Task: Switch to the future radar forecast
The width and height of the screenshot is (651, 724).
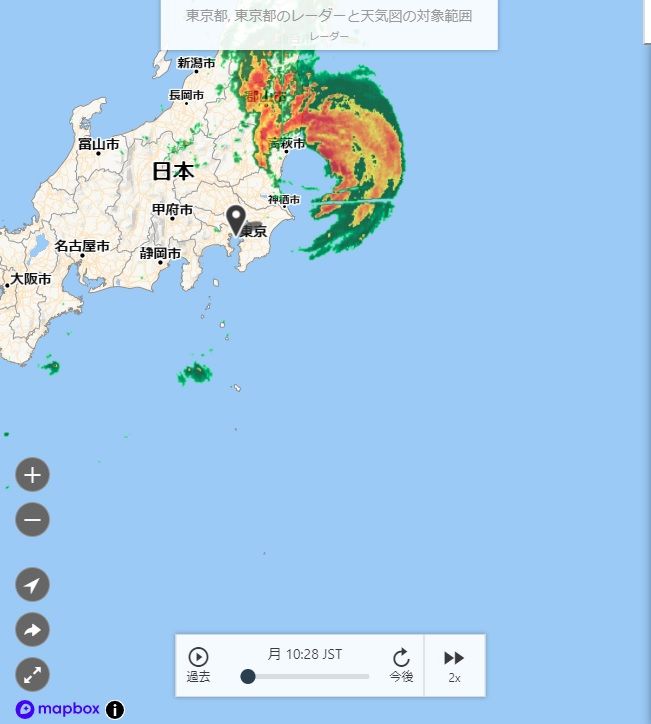Action: 401,664
